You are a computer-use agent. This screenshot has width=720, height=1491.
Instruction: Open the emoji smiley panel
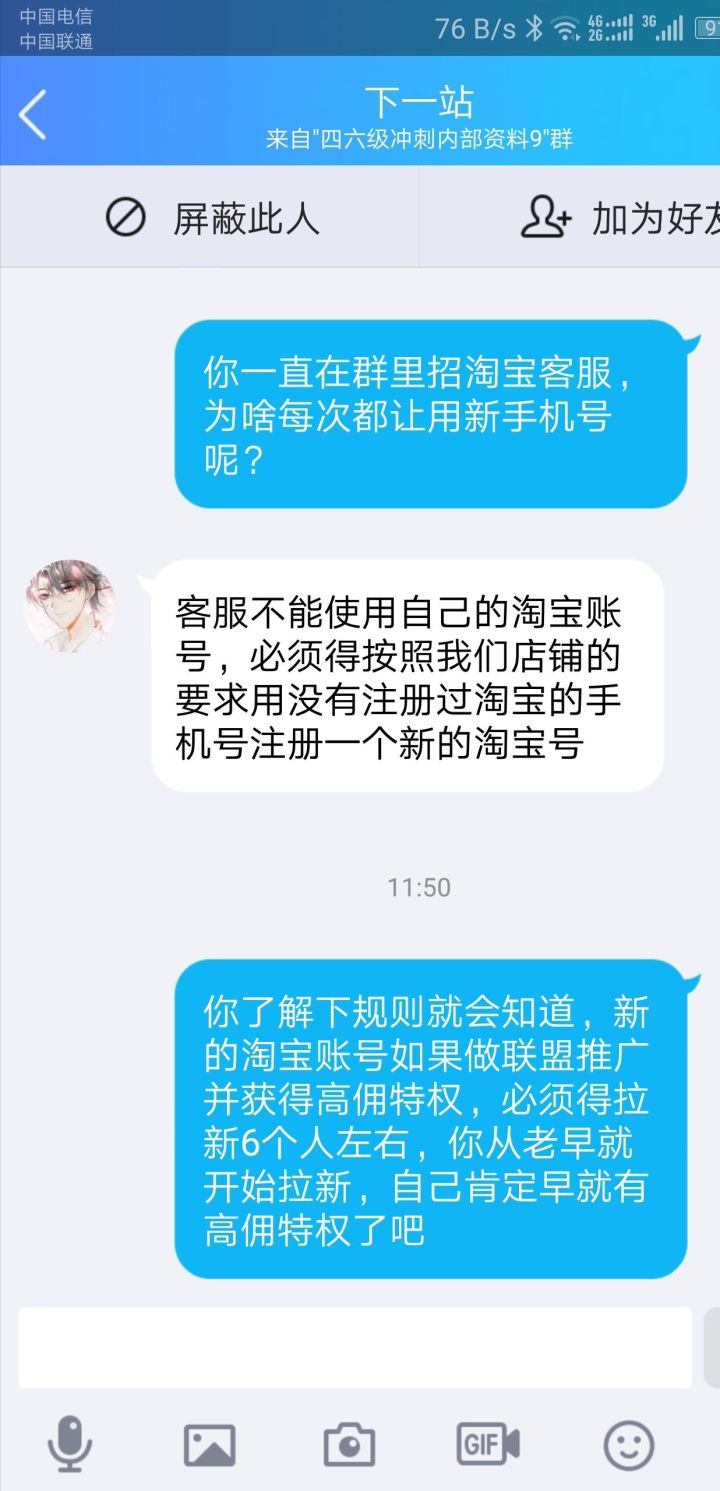click(629, 1445)
